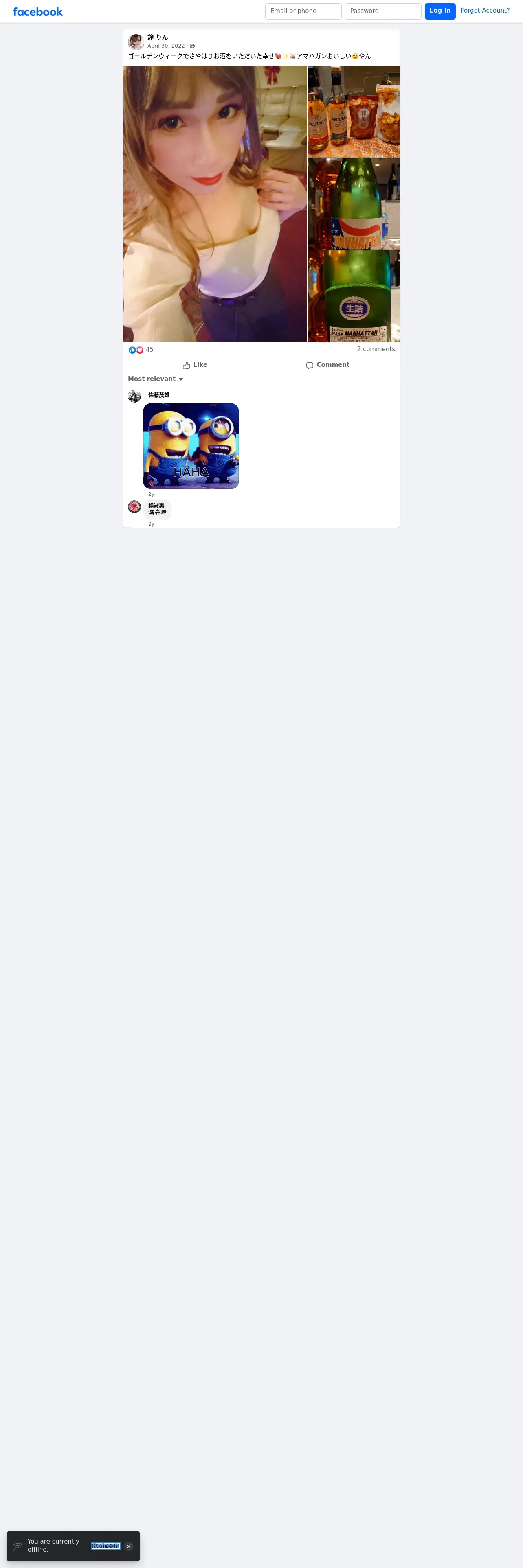Open the whisky bottles and snacks photo
The height and width of the screenshot is (1568, 523).
[354, 112]
